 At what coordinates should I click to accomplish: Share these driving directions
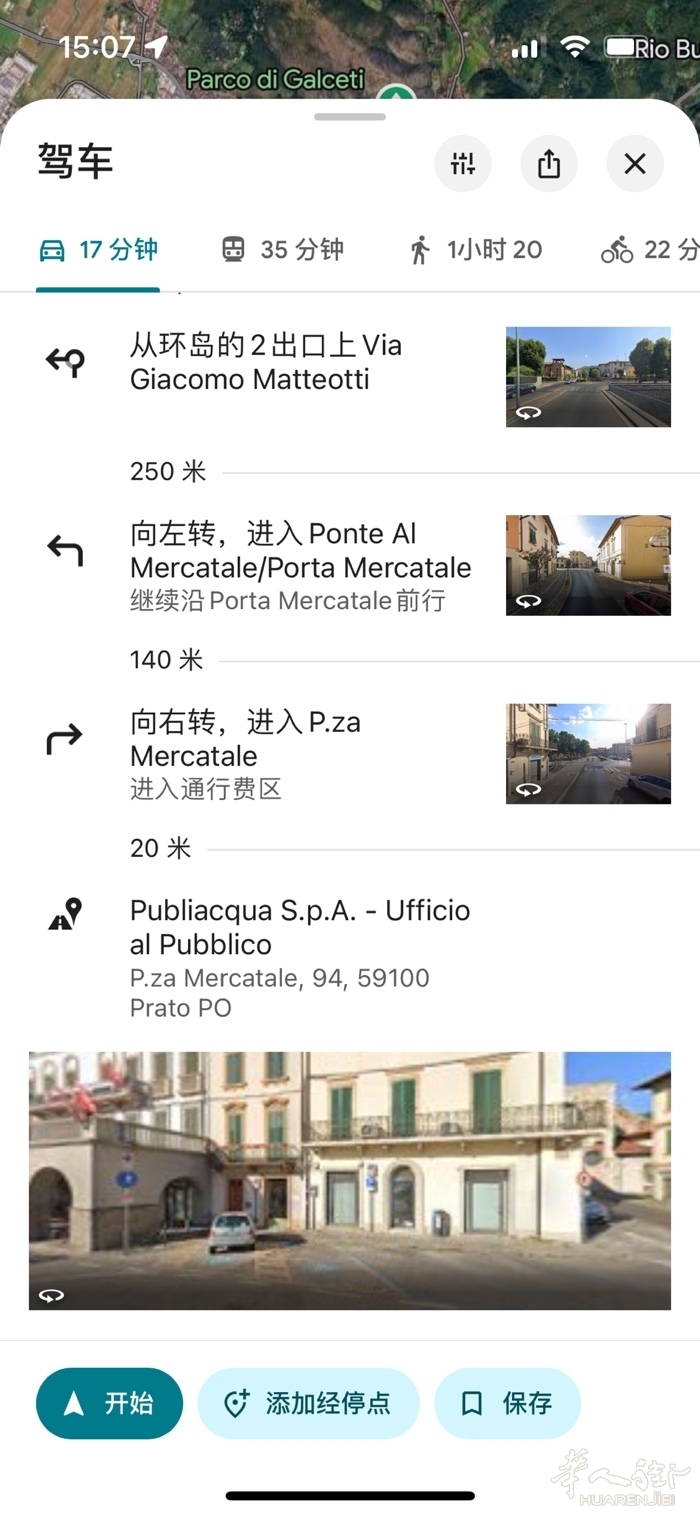pyautogui.click(x=548, y=164)
